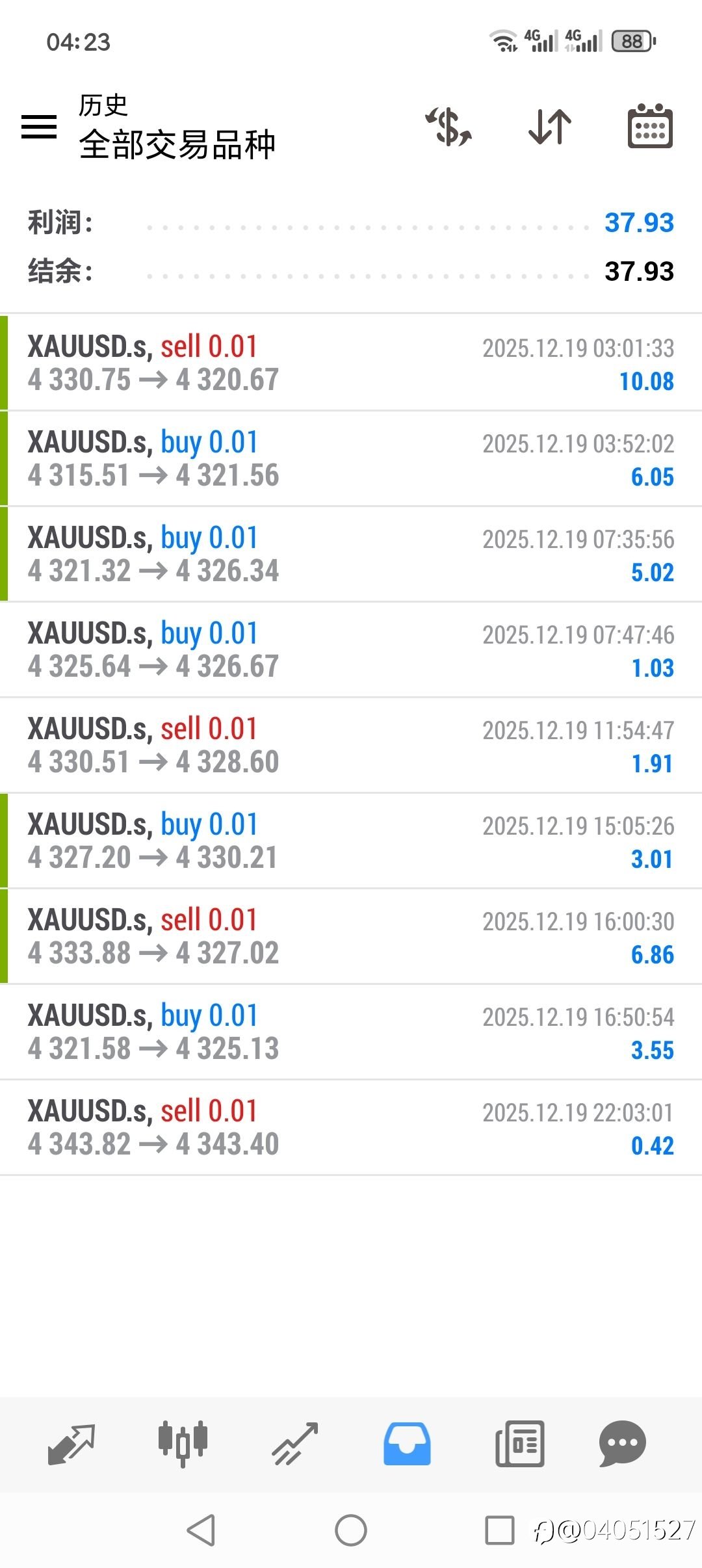Open the sort order arrows

click(550, 126)
